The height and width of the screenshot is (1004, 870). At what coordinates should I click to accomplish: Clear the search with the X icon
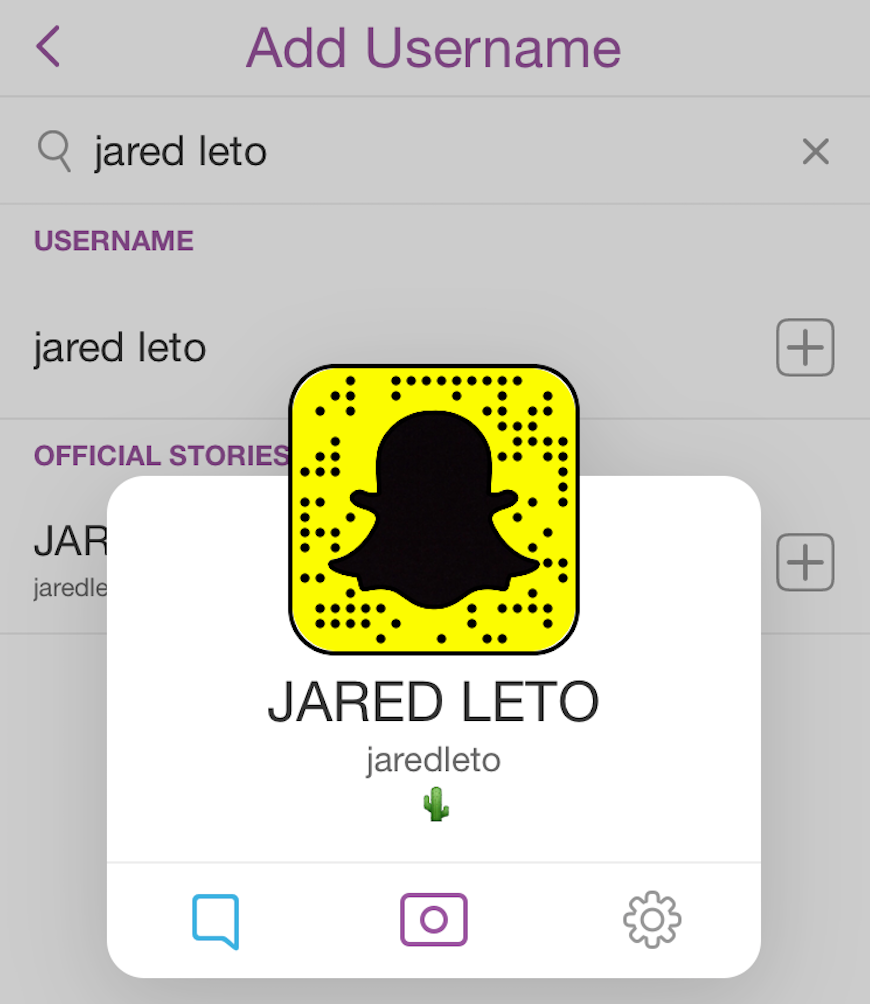817,151
